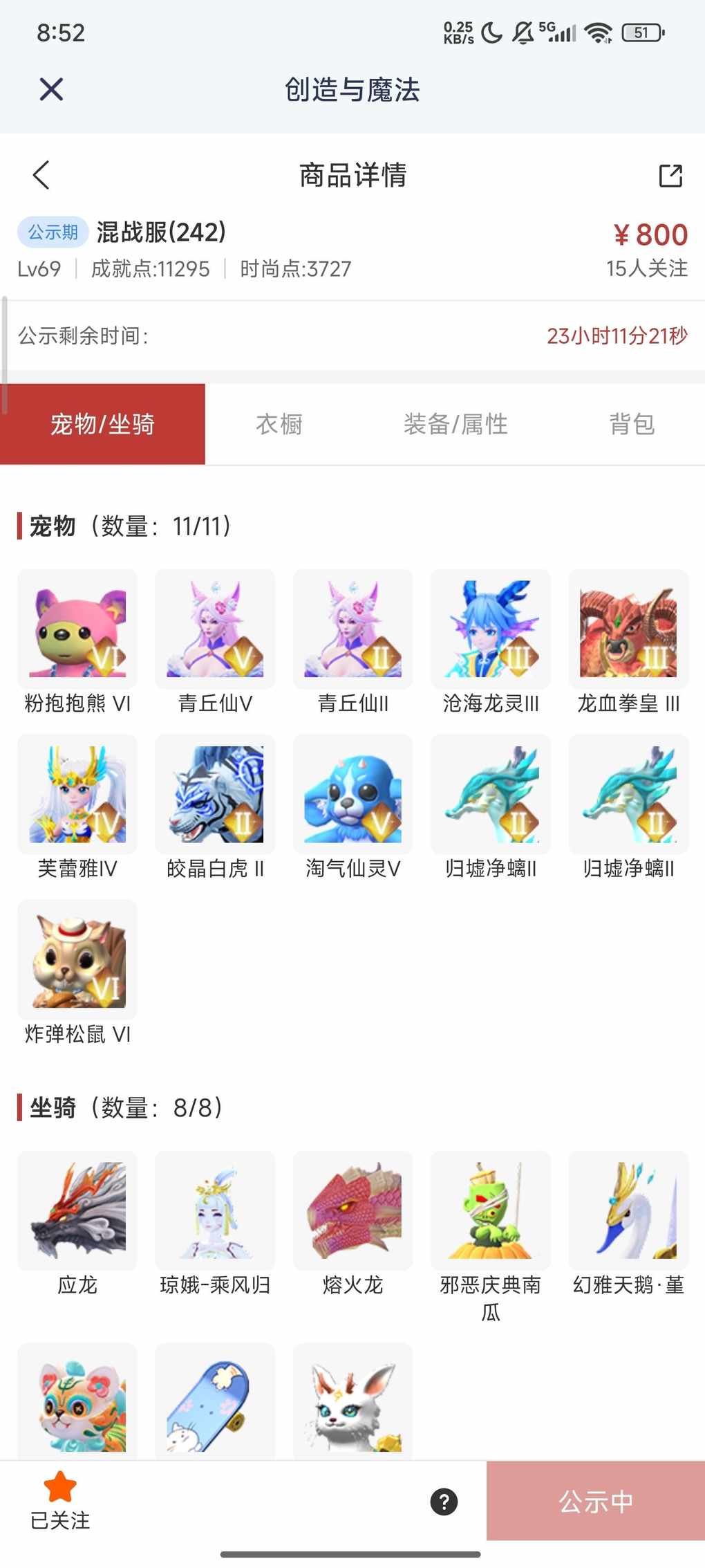
Task: Open the share icon in the header
Action: [670, 176]
